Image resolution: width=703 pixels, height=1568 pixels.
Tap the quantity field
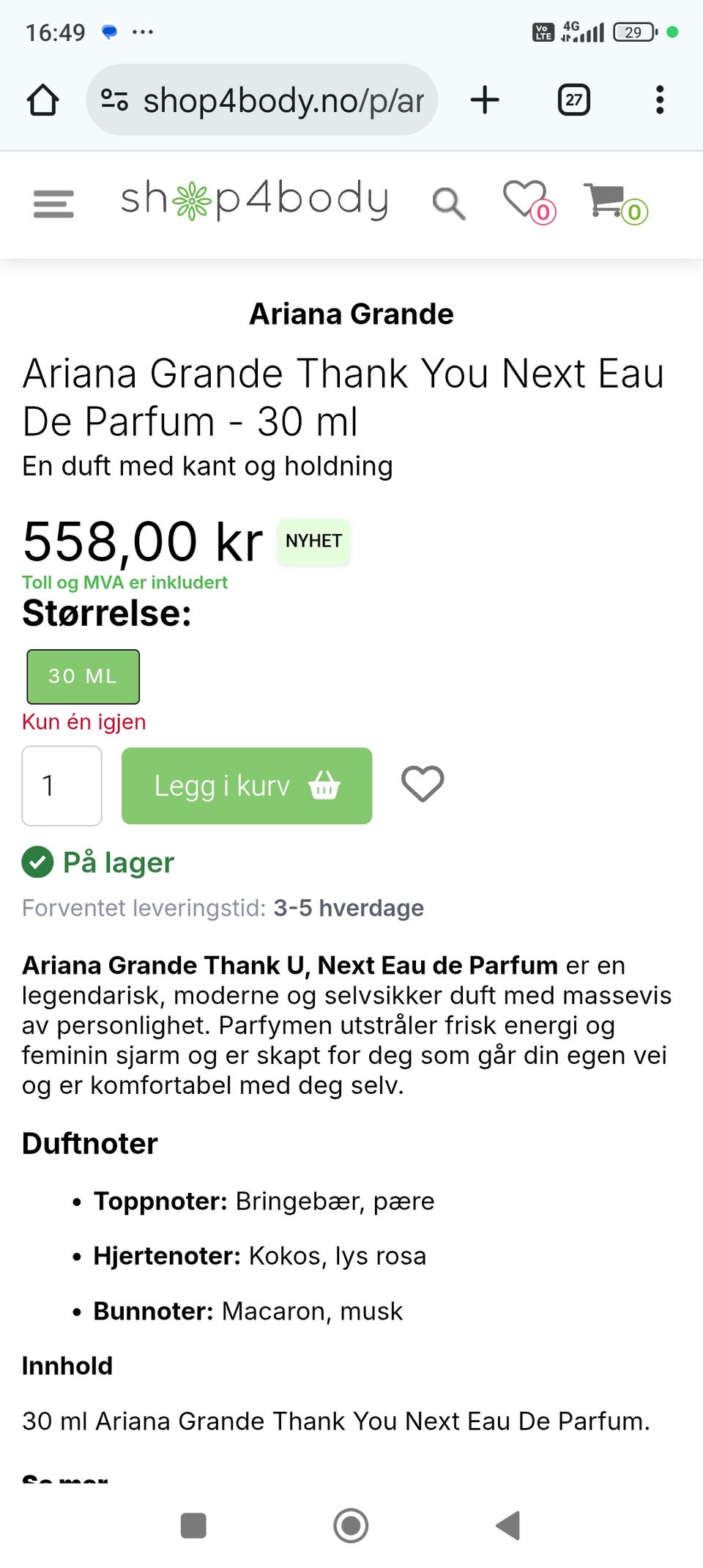pos(62,785)
